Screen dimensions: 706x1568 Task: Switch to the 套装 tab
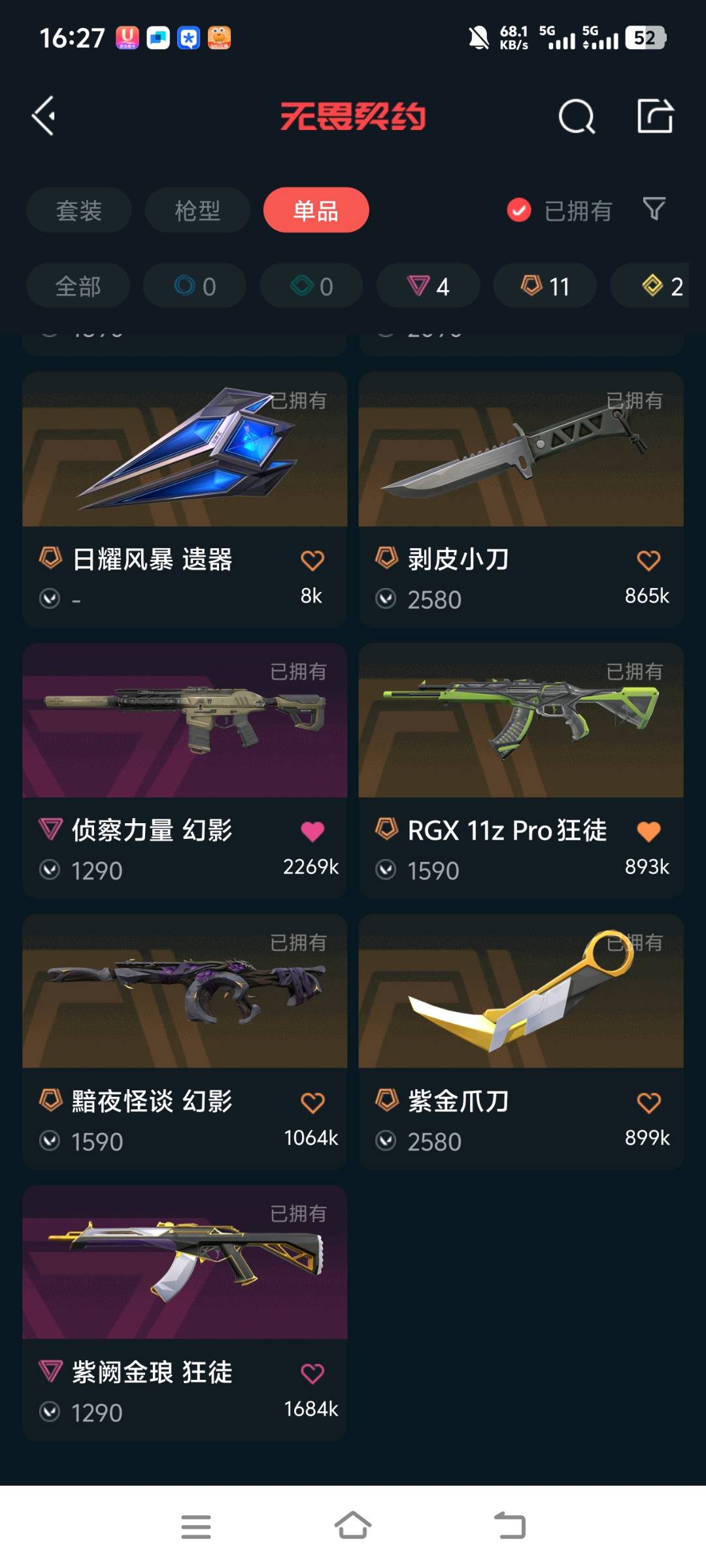coord(78,210)
